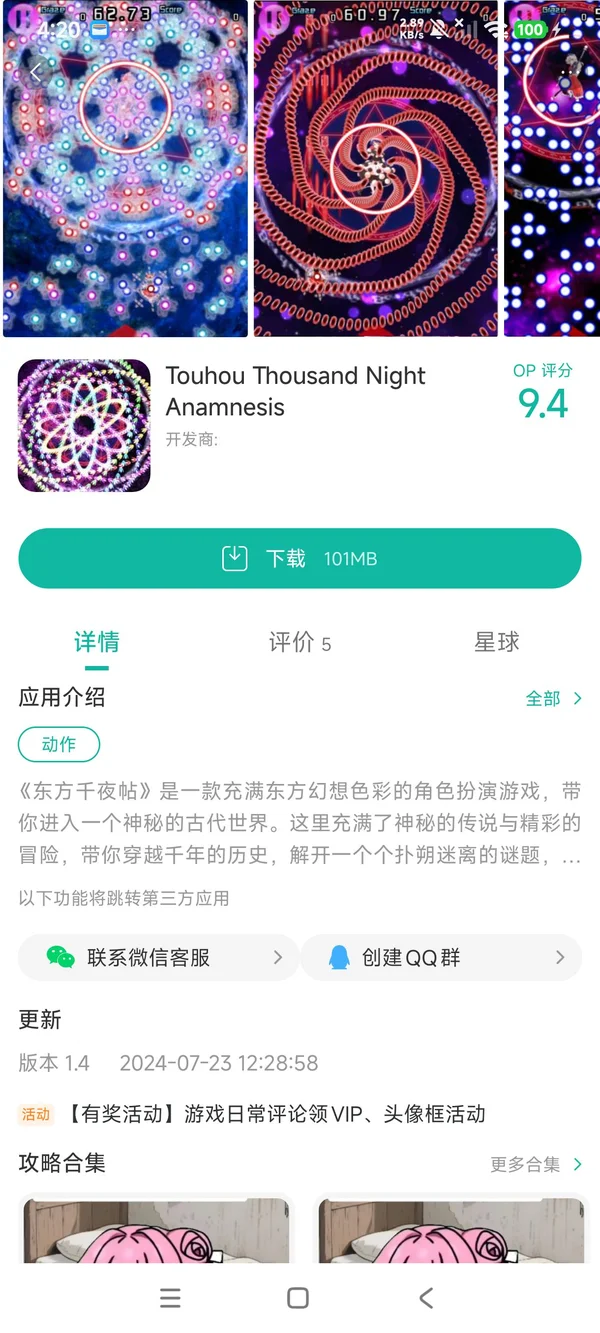Create a QQ group
The height and width of the screenshot is (1333, 600).
coord(440,957)
